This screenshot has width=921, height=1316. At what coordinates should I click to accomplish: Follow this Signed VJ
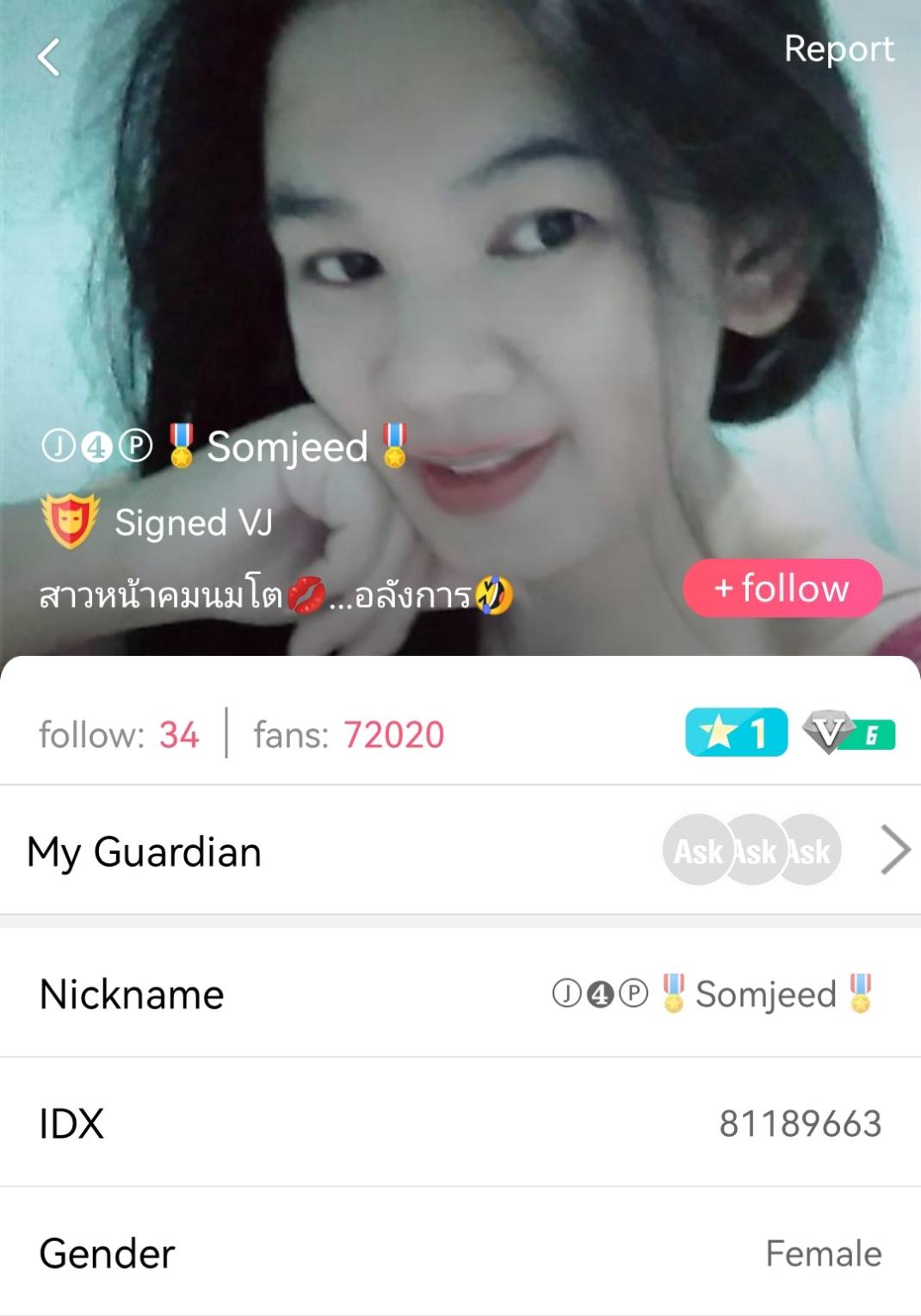click(x=782, y=589)
